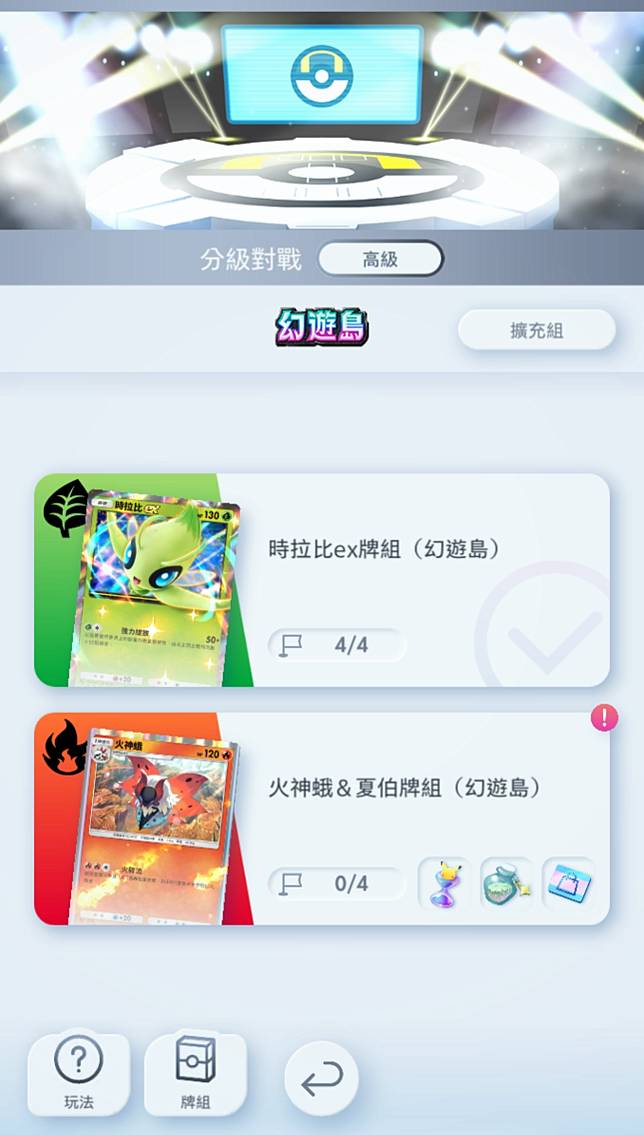Tap the 擴充組 expansion button
Screen dimensions: 644x1135
[x=536, y=330]
